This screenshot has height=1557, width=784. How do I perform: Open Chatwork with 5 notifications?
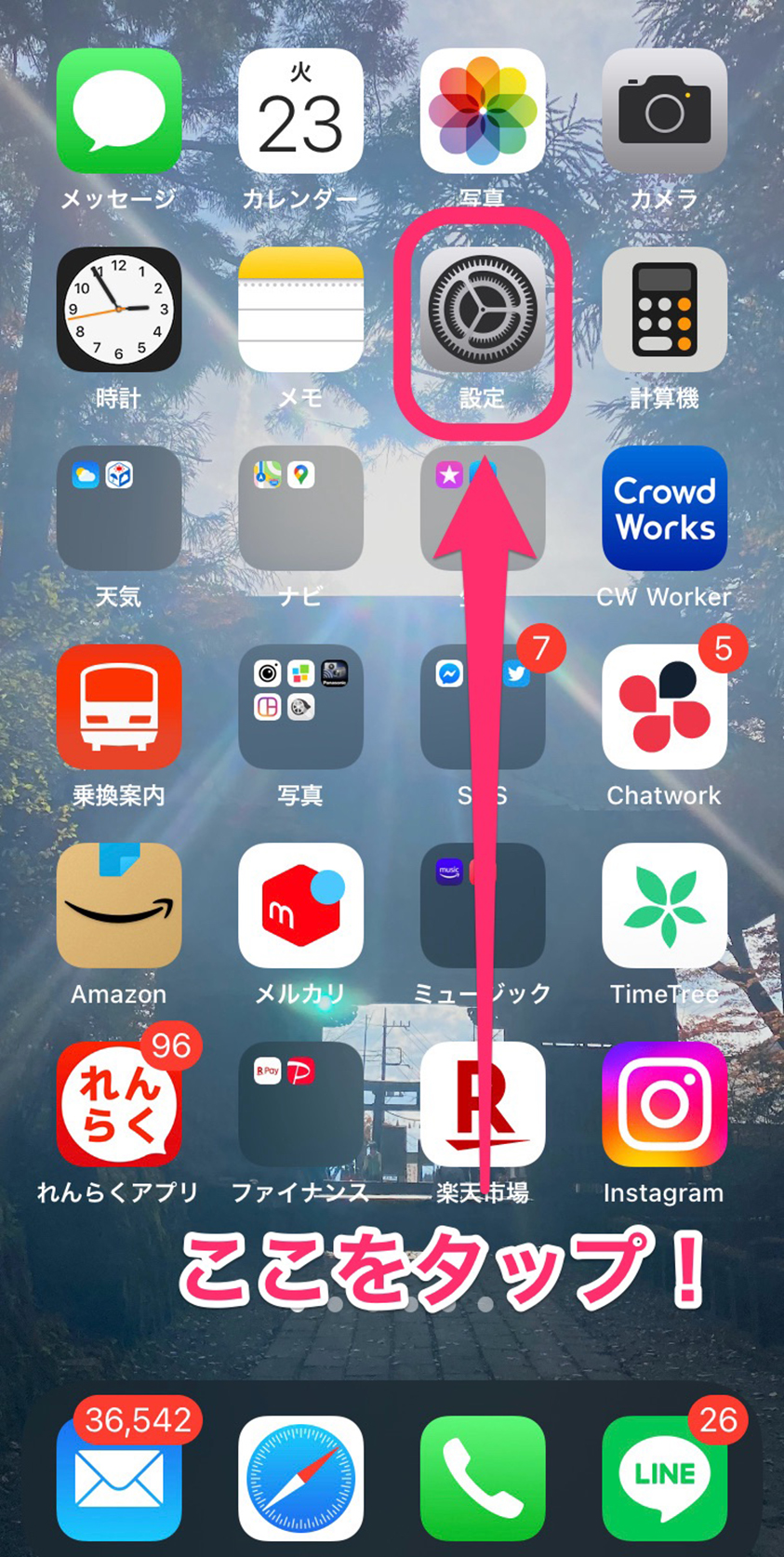[664, 707]
